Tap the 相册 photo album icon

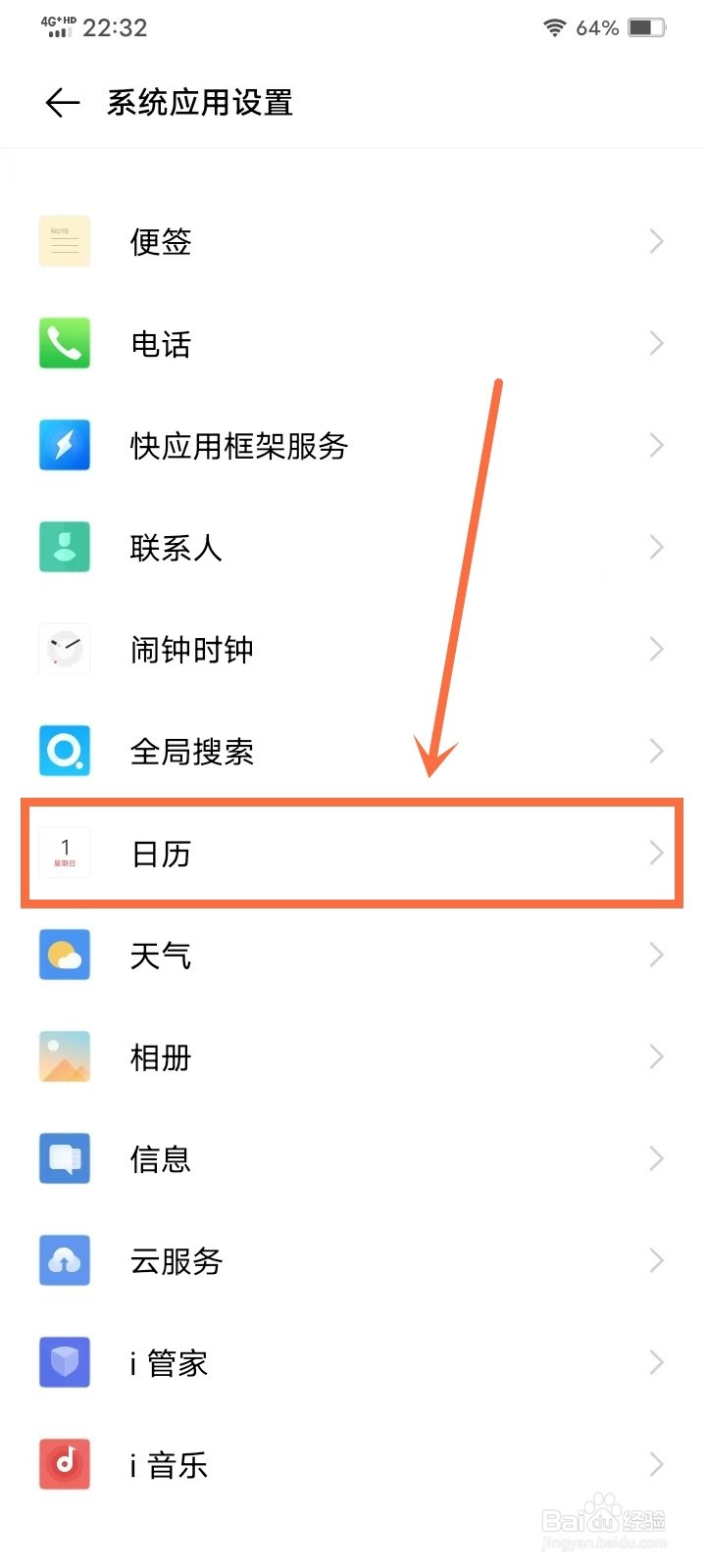click(64, 1056)
